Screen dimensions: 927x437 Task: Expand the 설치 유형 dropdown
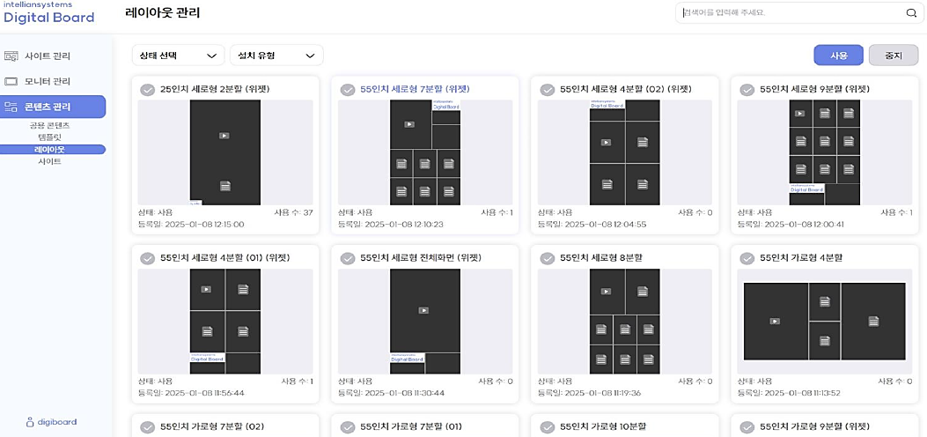pos(276,55)
